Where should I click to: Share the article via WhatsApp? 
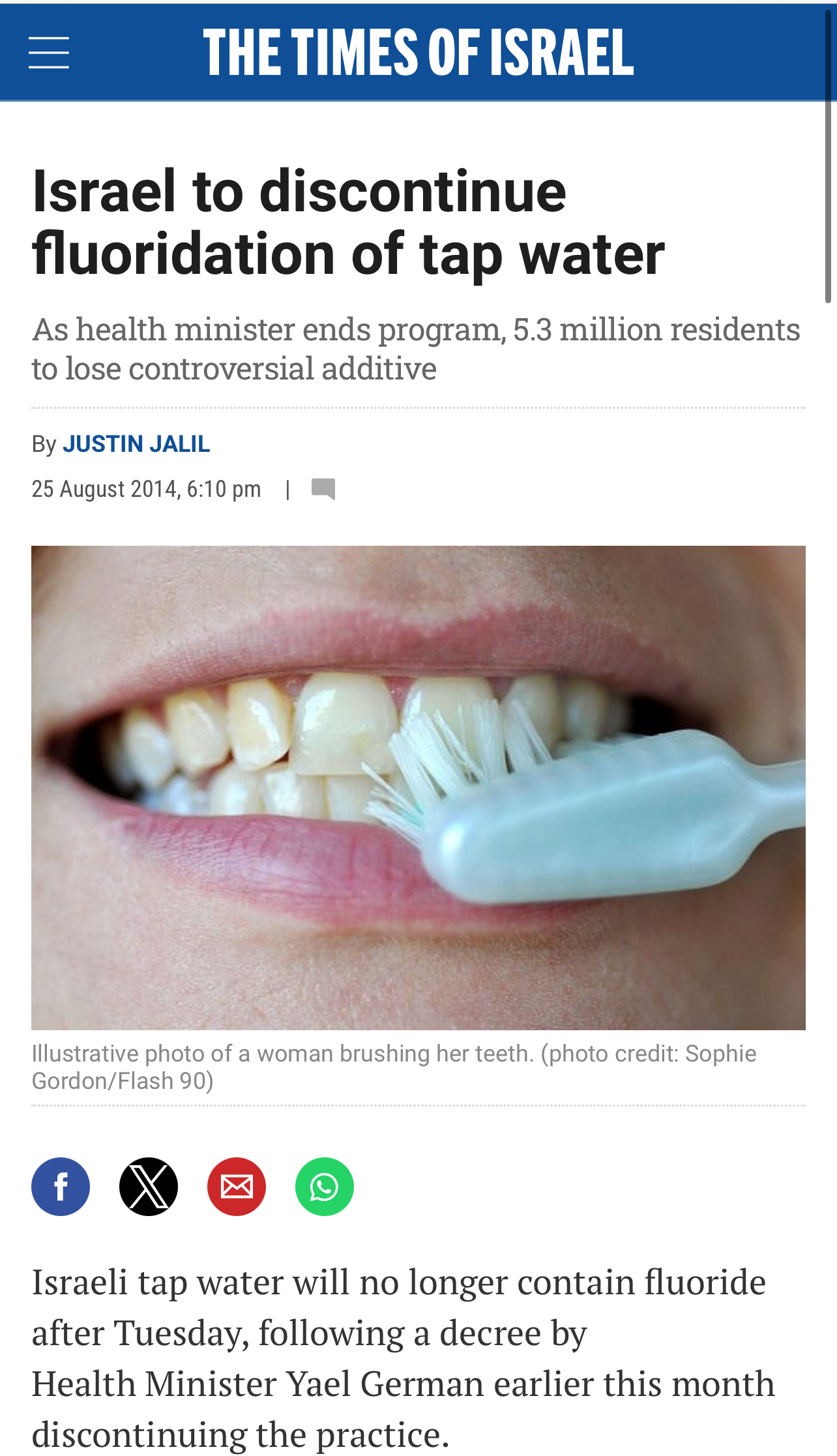(325, 1187)
